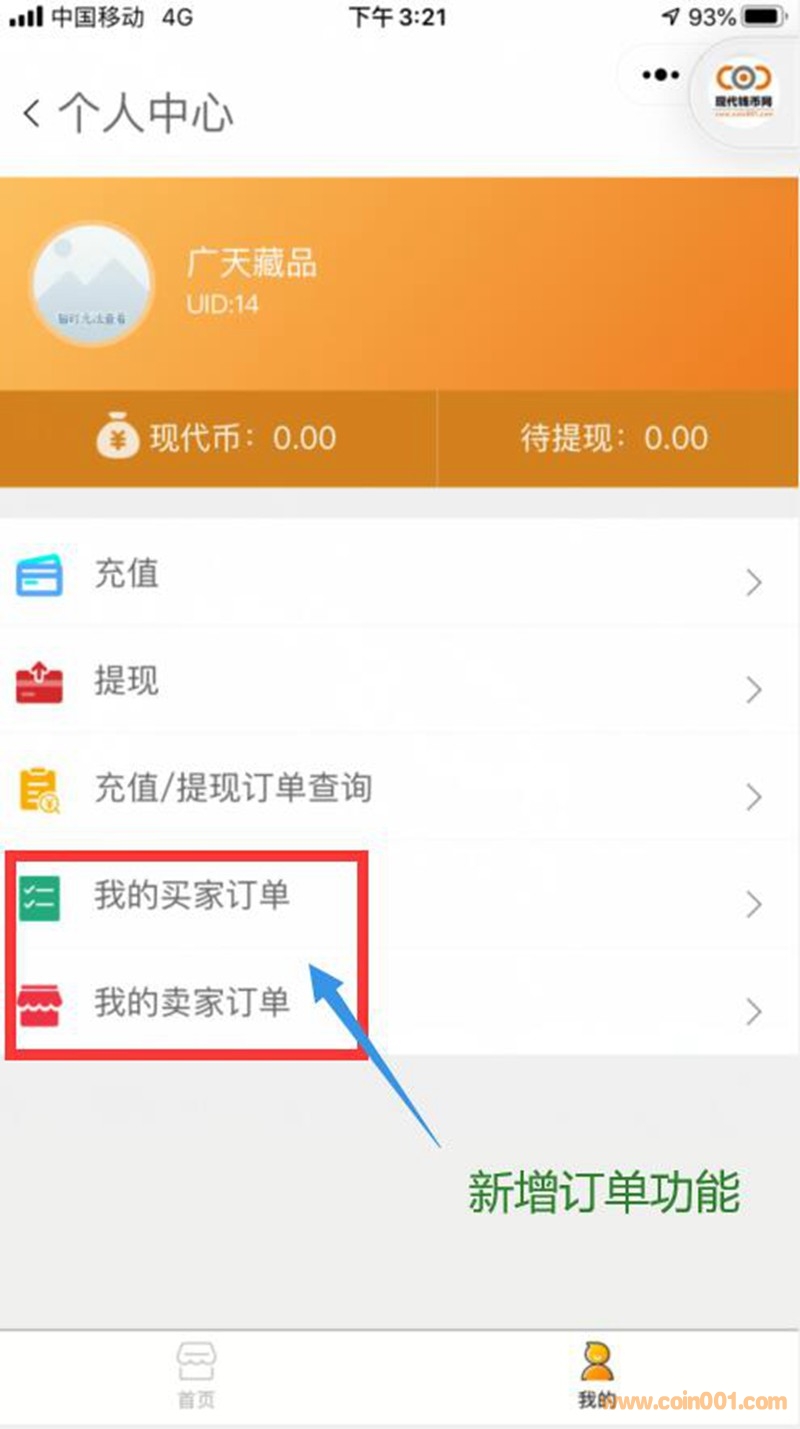800x1429 pixels.
Task: Open the 充值 row
Action: coord(400,577)
